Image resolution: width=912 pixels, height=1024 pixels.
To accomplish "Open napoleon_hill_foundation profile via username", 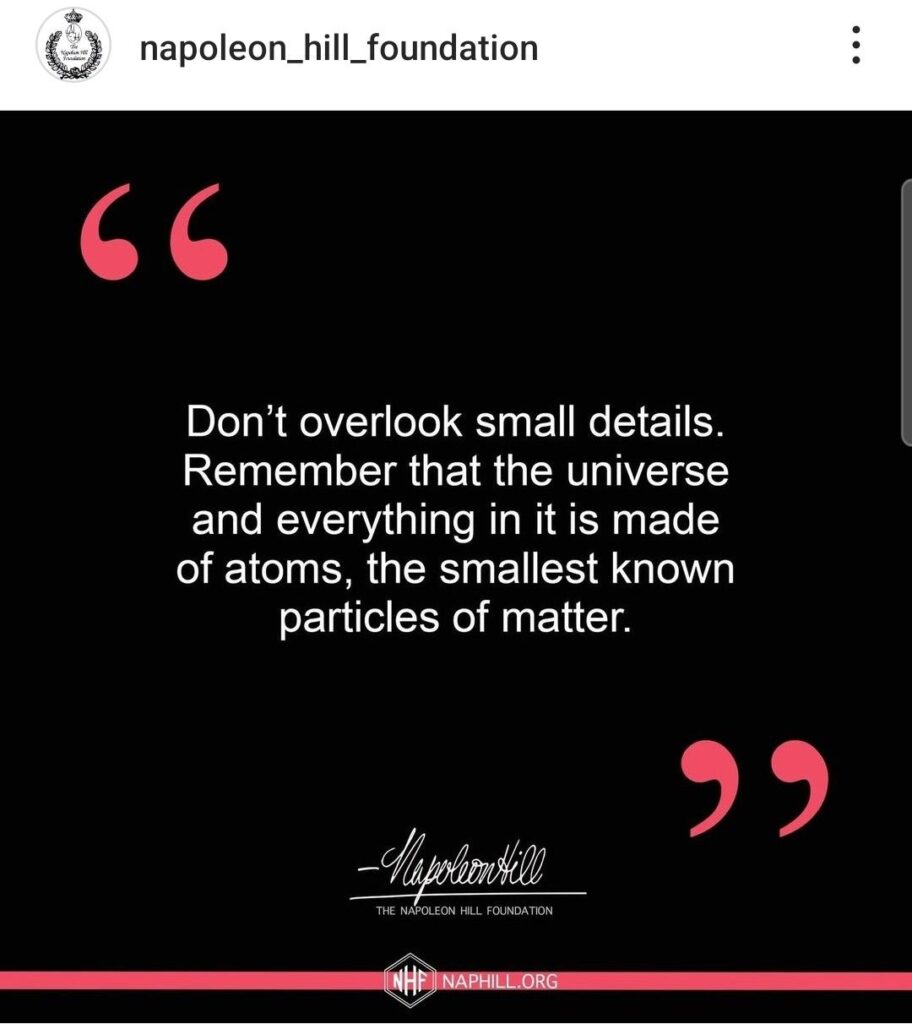I will pos(338,47).
